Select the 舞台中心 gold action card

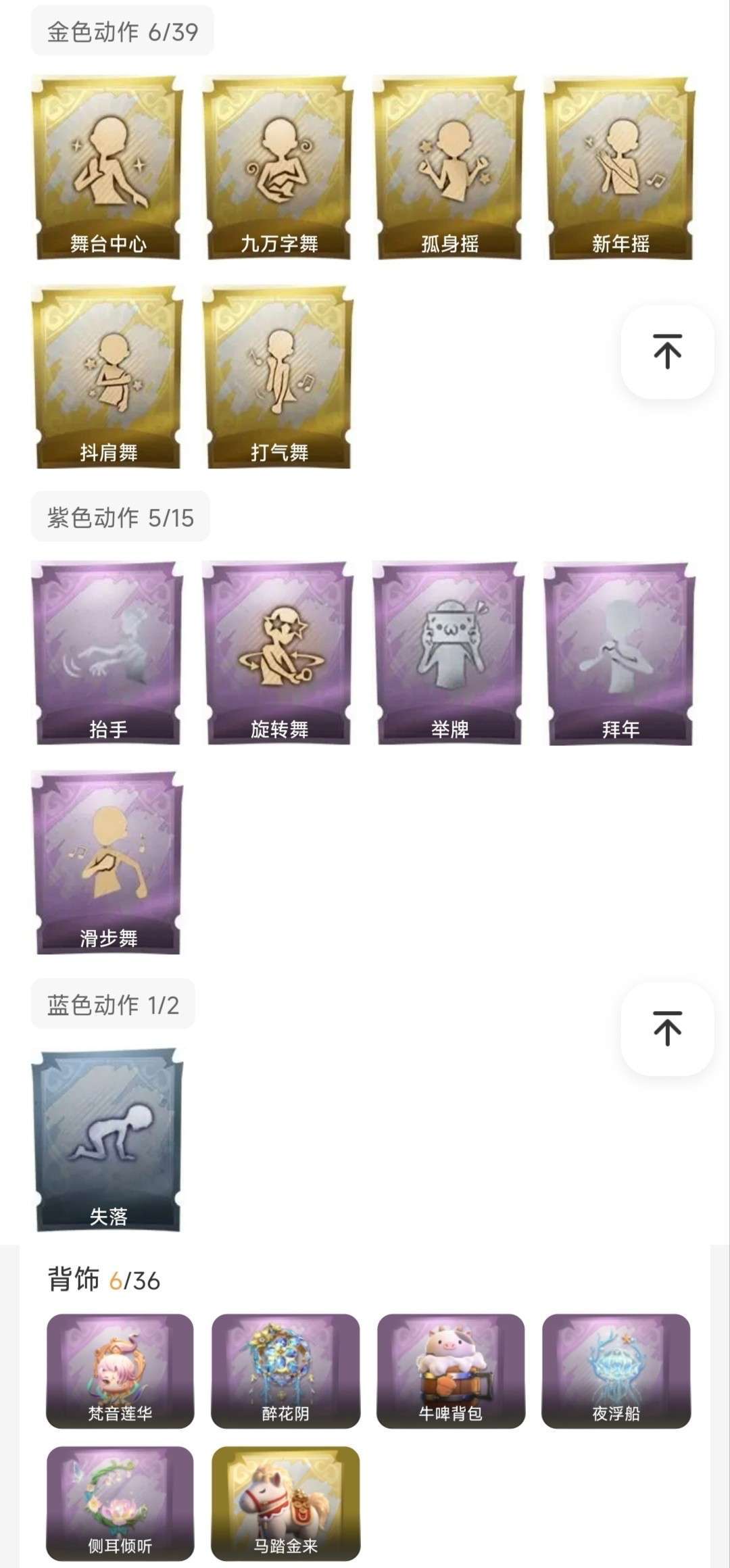point(108,166)
